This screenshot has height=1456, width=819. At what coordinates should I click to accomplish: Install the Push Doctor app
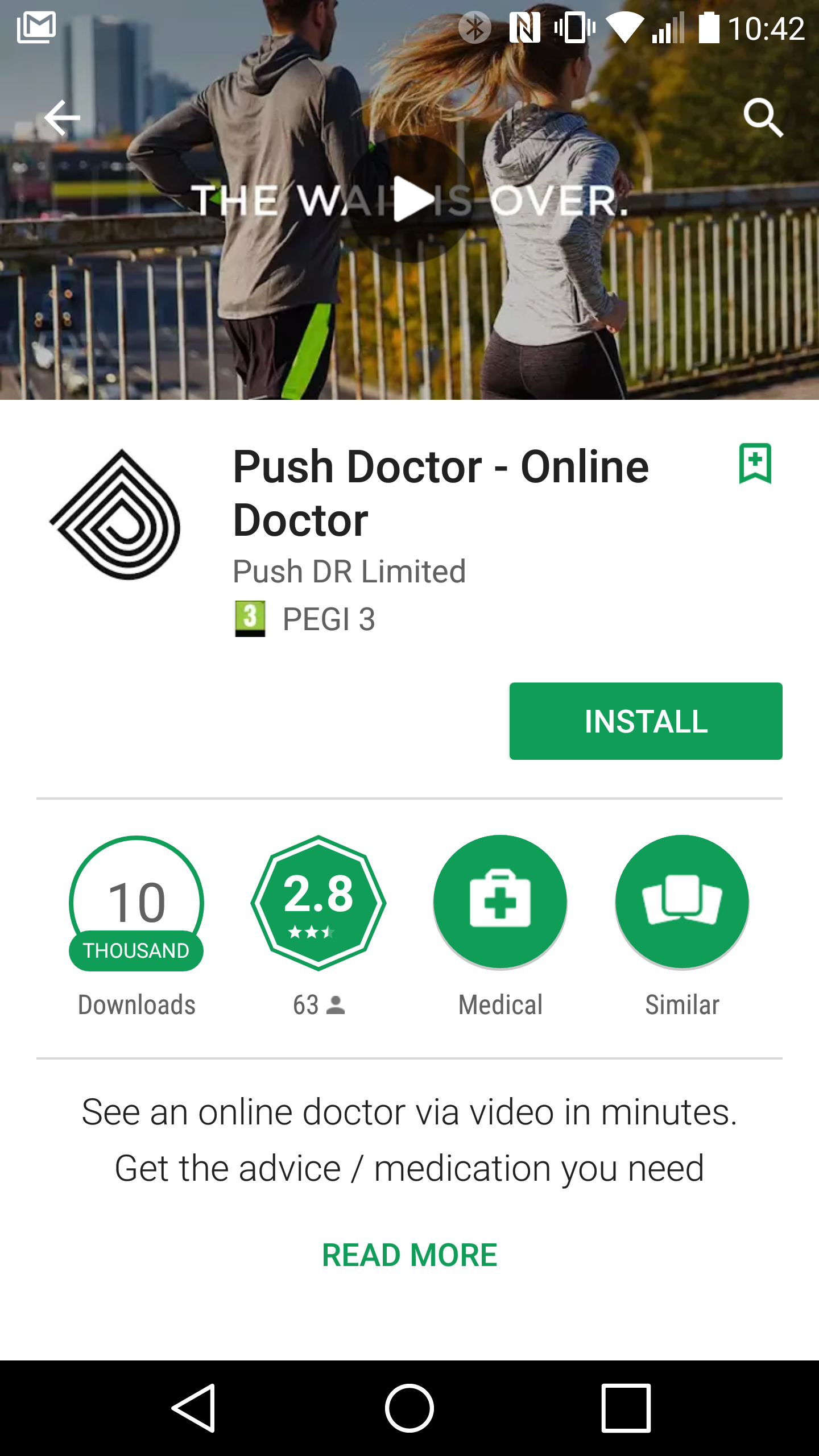click(646, 721)
